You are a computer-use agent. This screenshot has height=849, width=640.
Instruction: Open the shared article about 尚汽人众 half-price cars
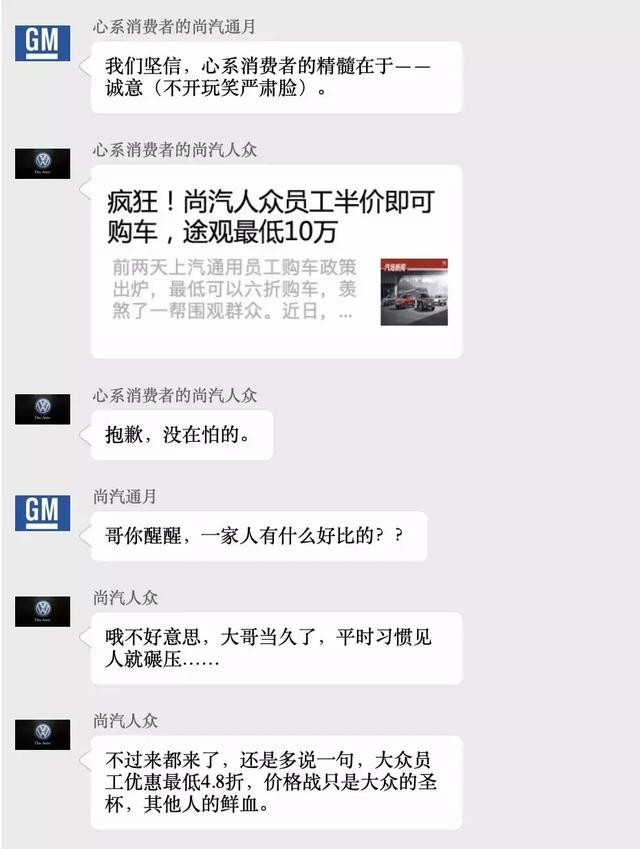click(276, 262)
